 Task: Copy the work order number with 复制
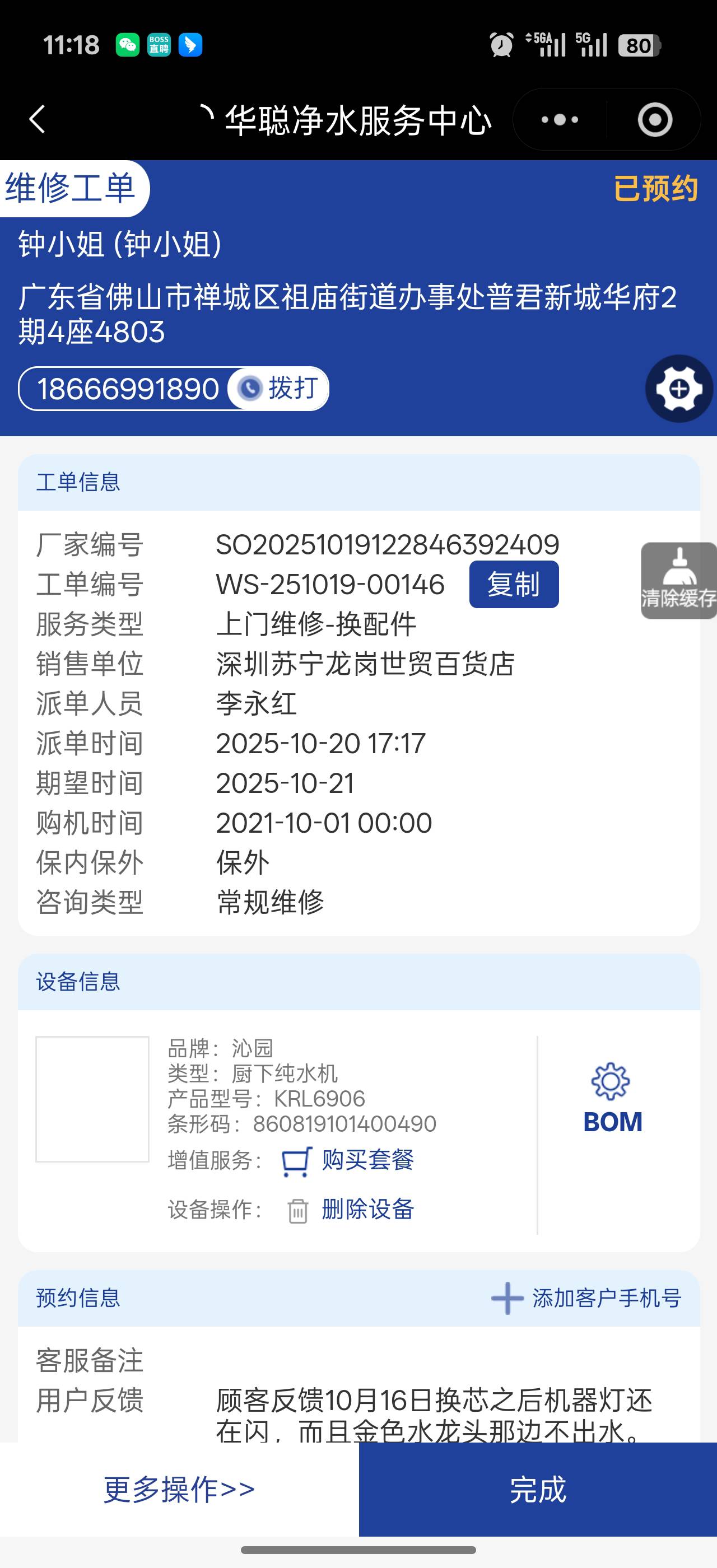pos(514,584)
